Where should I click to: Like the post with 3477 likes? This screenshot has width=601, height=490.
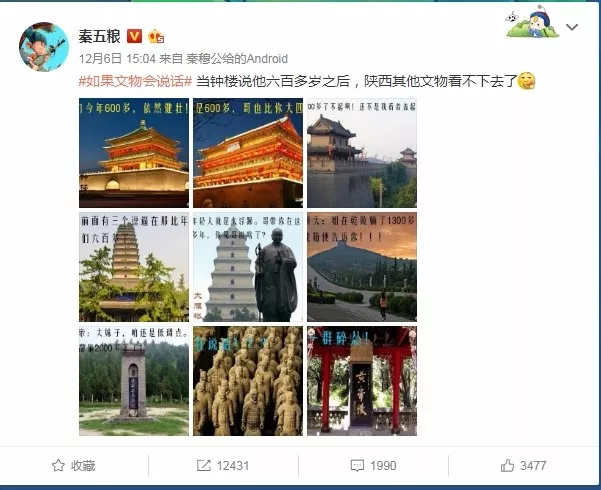click(523, 466)
